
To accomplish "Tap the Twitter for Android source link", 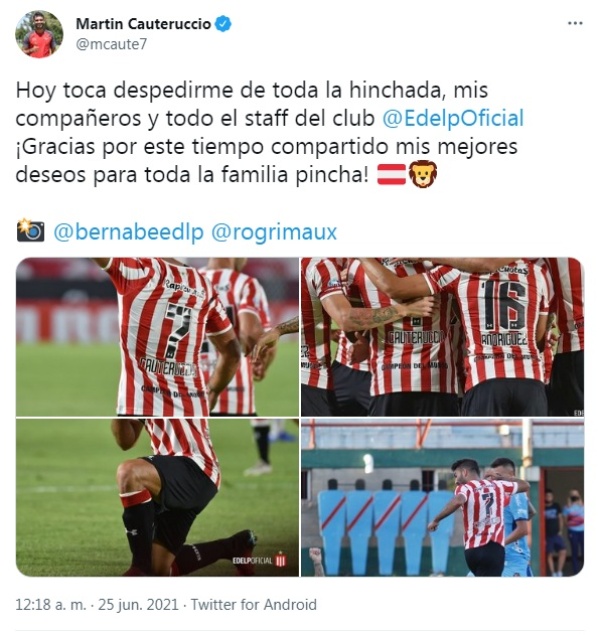I will tap(253, 605).
